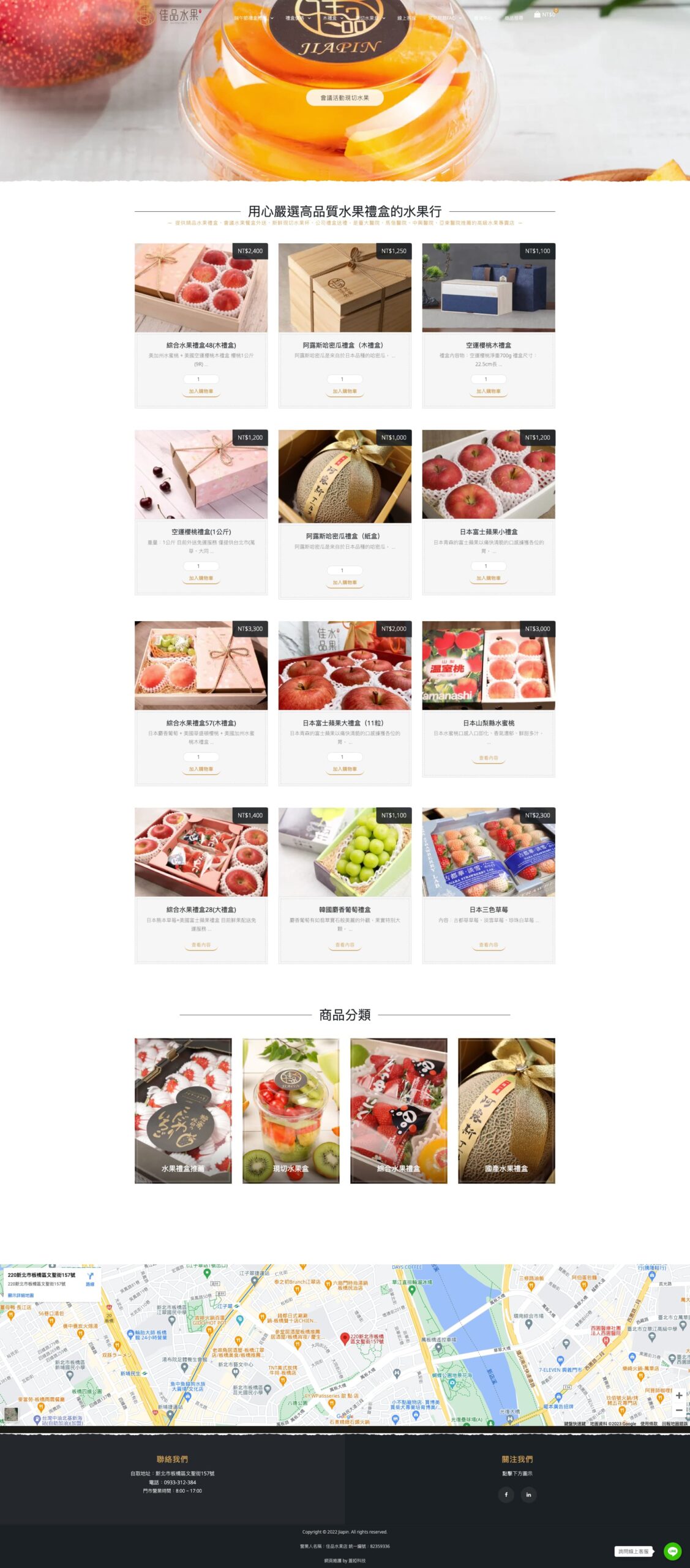Image resolution: width=690 pixels, height=1568 pixels.
Task: Open the 會議活動現切水果 banner button
Action: pyautogui.click(x=345, y=97)
